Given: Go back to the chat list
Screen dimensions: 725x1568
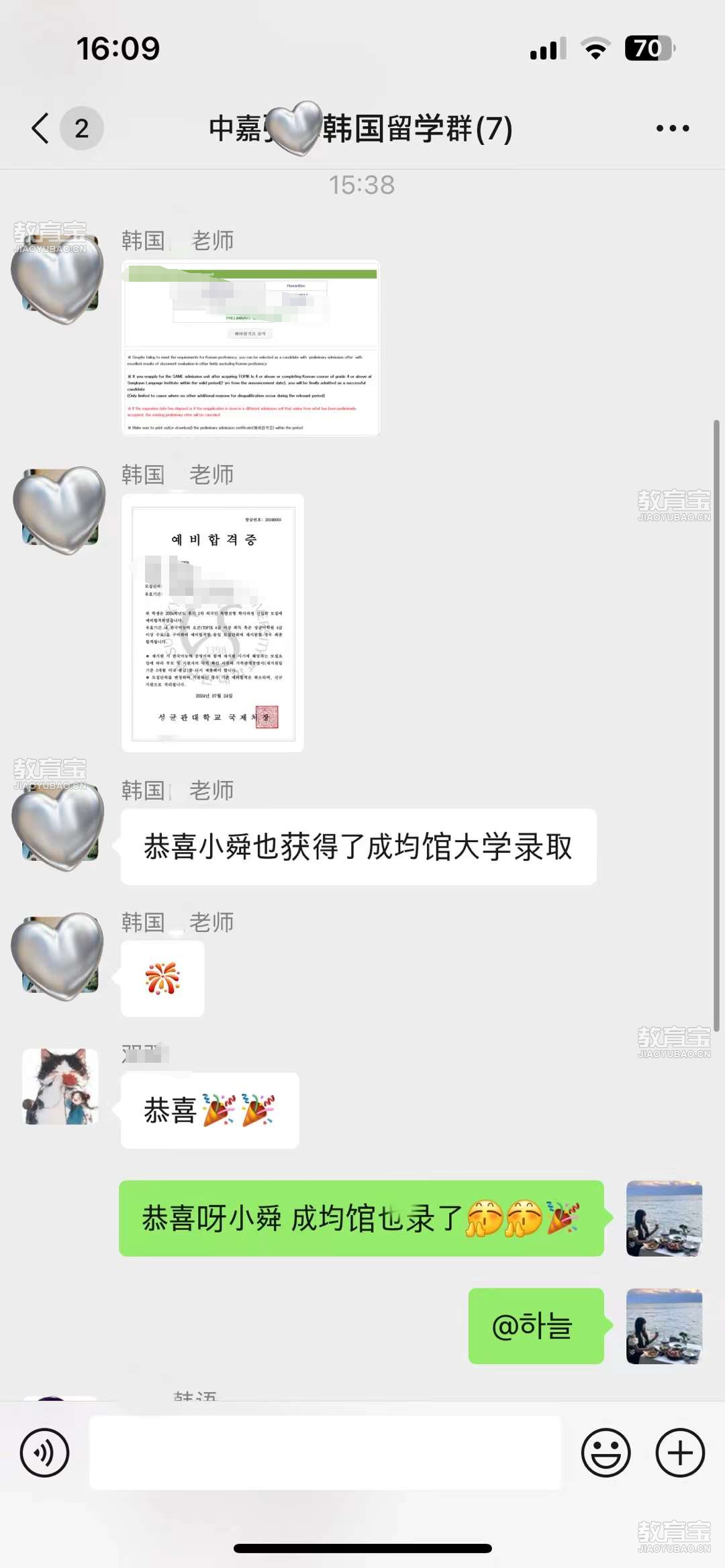Looking at the screenshot, I should 42,128.
